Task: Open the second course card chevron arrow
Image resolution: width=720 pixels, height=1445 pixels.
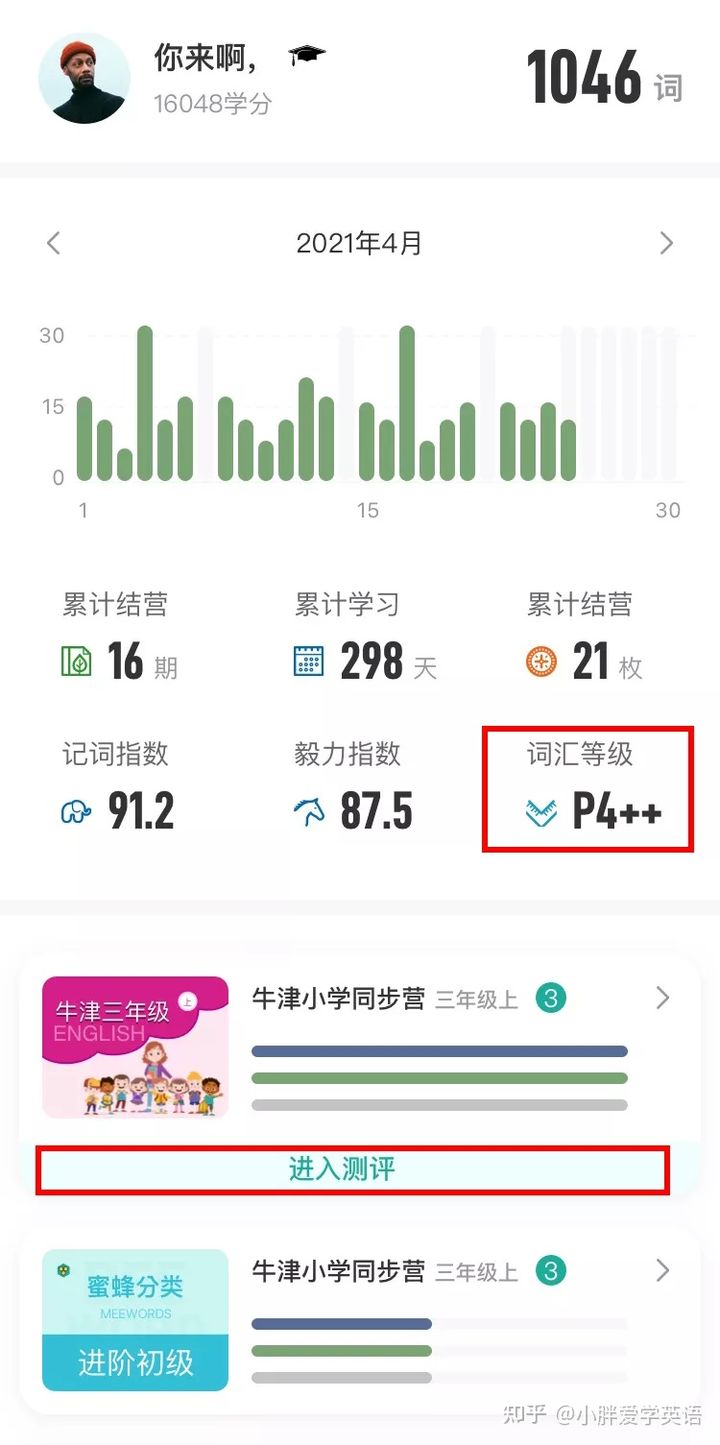Action: point(661,1270)
